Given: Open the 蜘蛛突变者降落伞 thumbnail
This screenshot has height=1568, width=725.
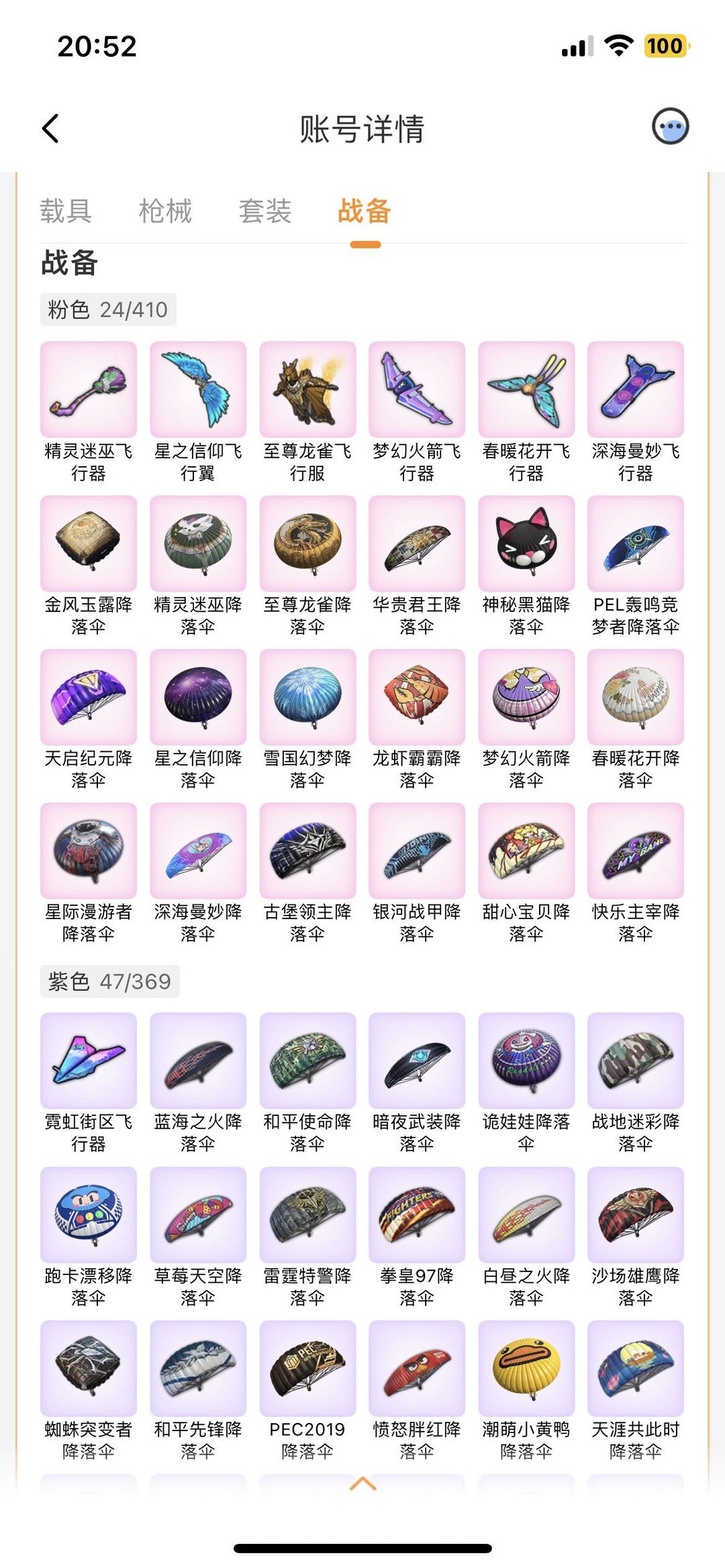Looking at the screenshot, I should pyautogui.click(x=88, y=1369).
